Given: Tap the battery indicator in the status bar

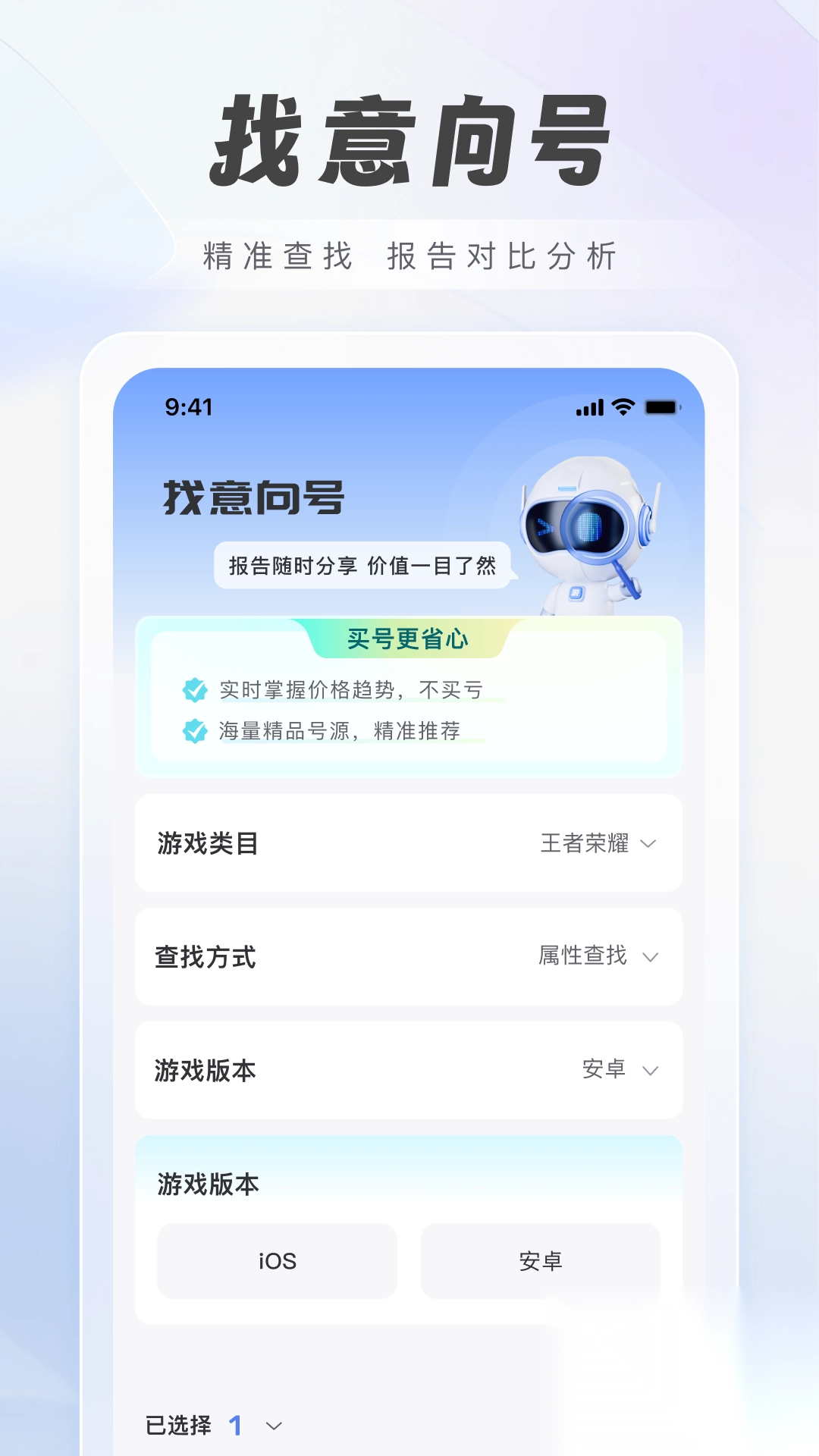Looking at the screenshot, I should pyautogui.click(x=661, y=408).
